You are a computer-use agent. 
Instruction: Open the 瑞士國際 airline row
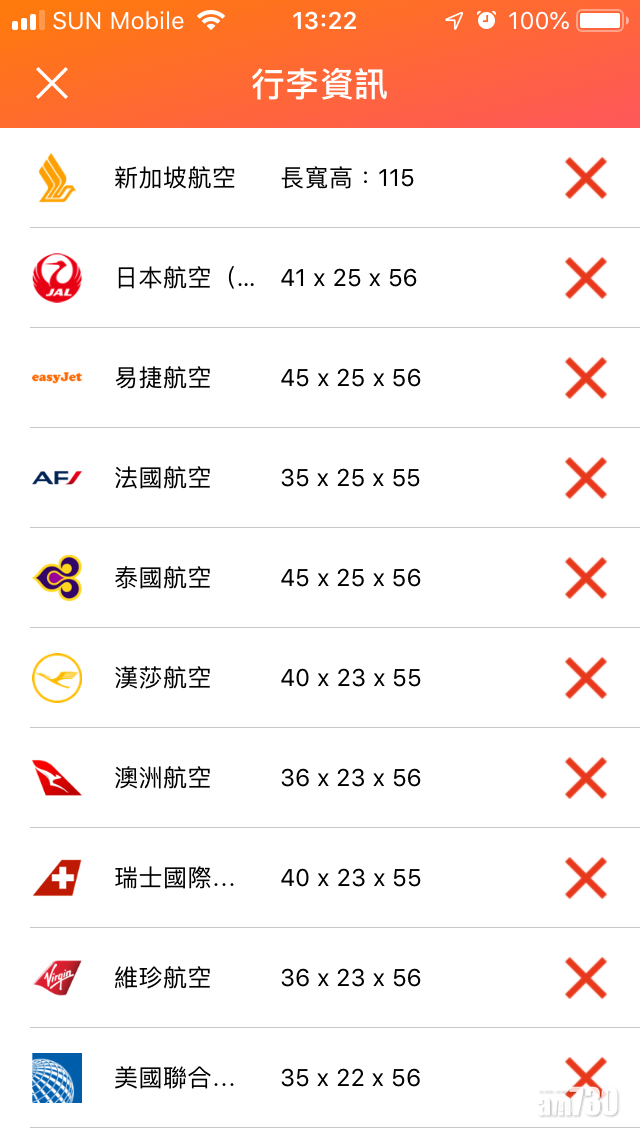175,878
